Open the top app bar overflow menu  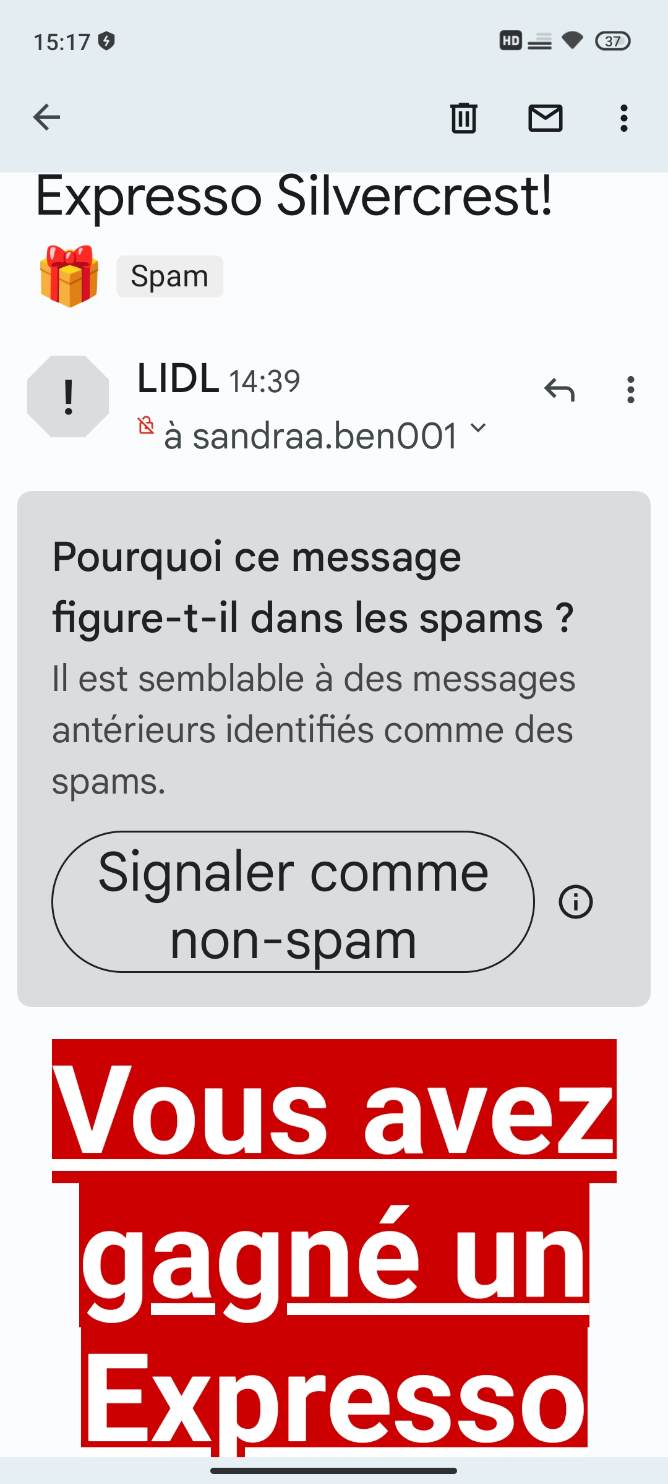coord(624,118)
